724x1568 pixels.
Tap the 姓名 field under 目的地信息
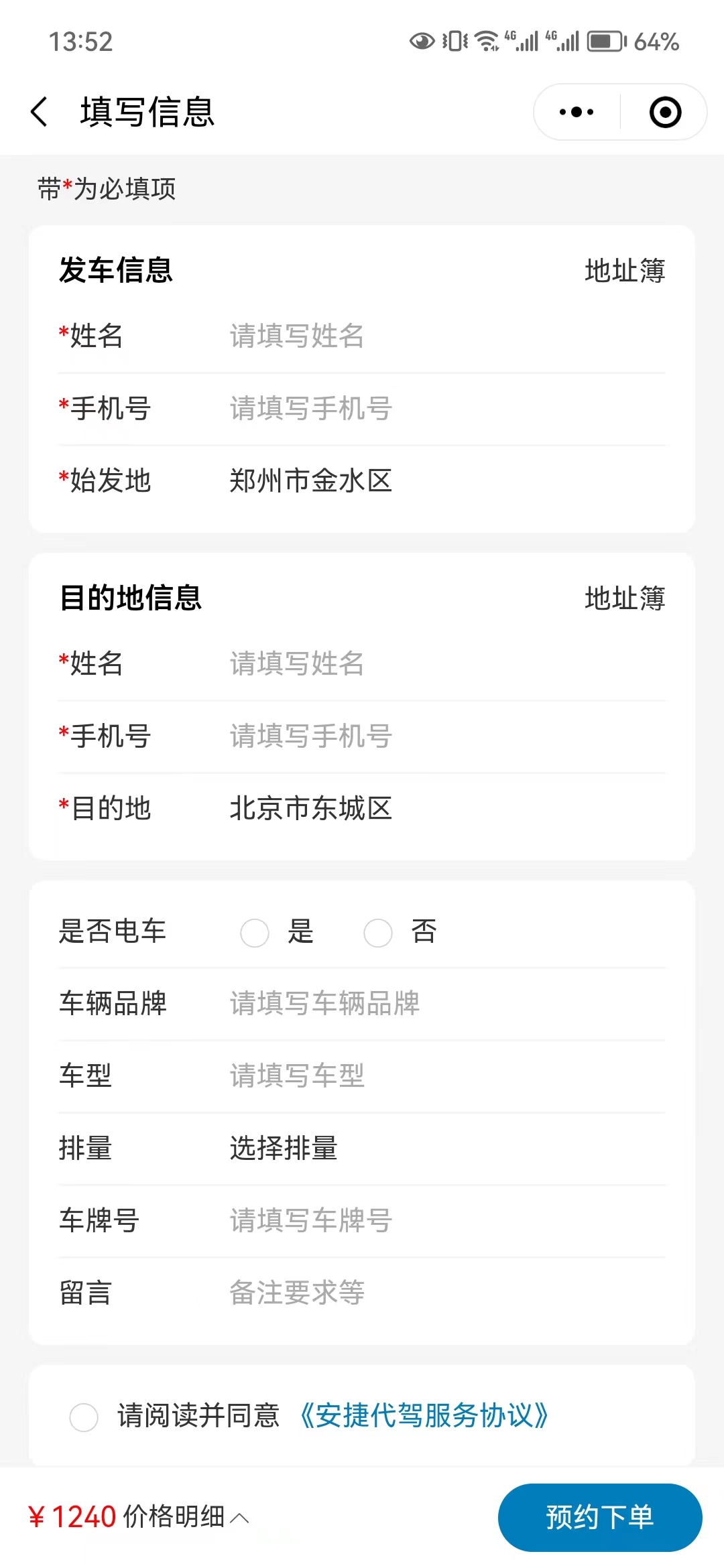442,663
